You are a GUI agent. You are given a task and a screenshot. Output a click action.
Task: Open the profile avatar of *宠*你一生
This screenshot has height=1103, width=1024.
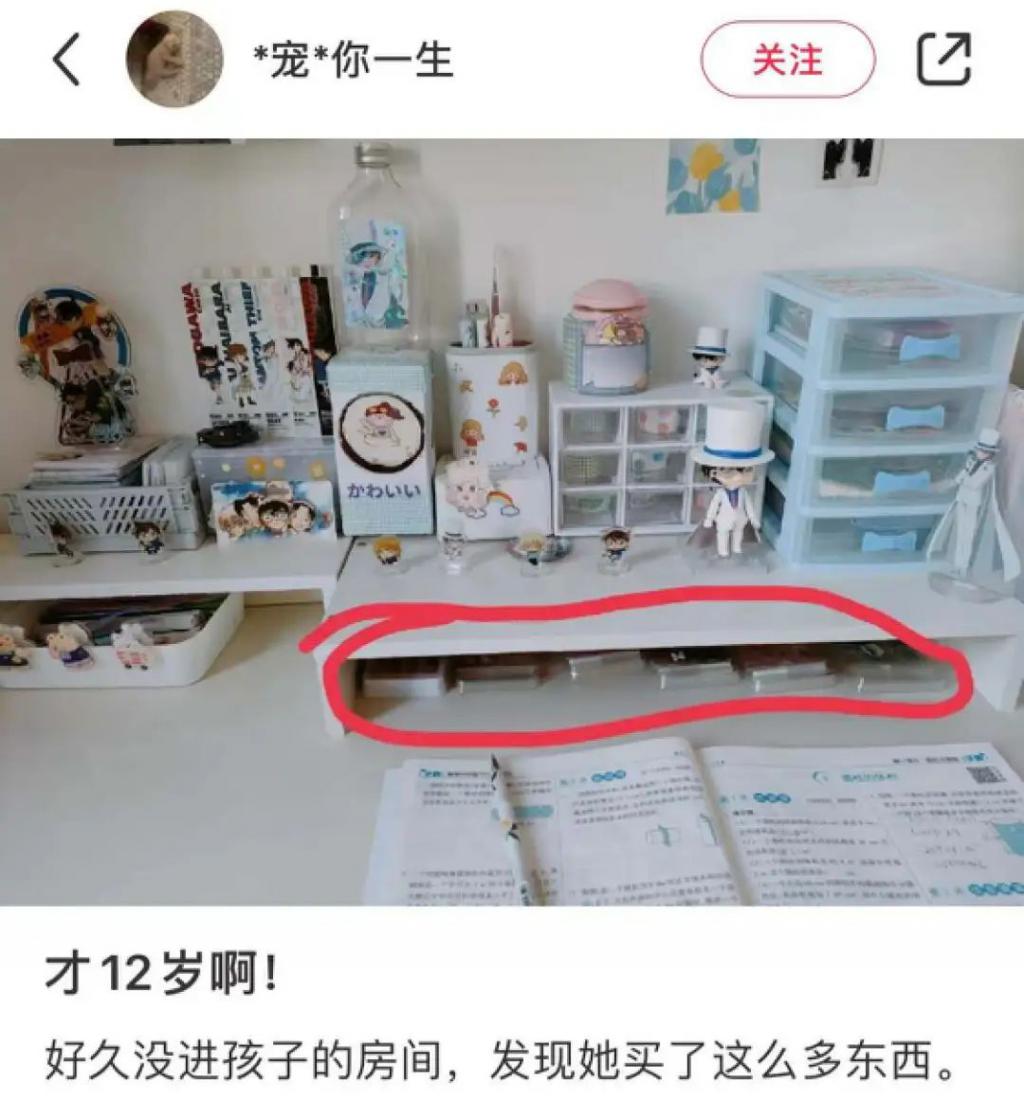174,60
